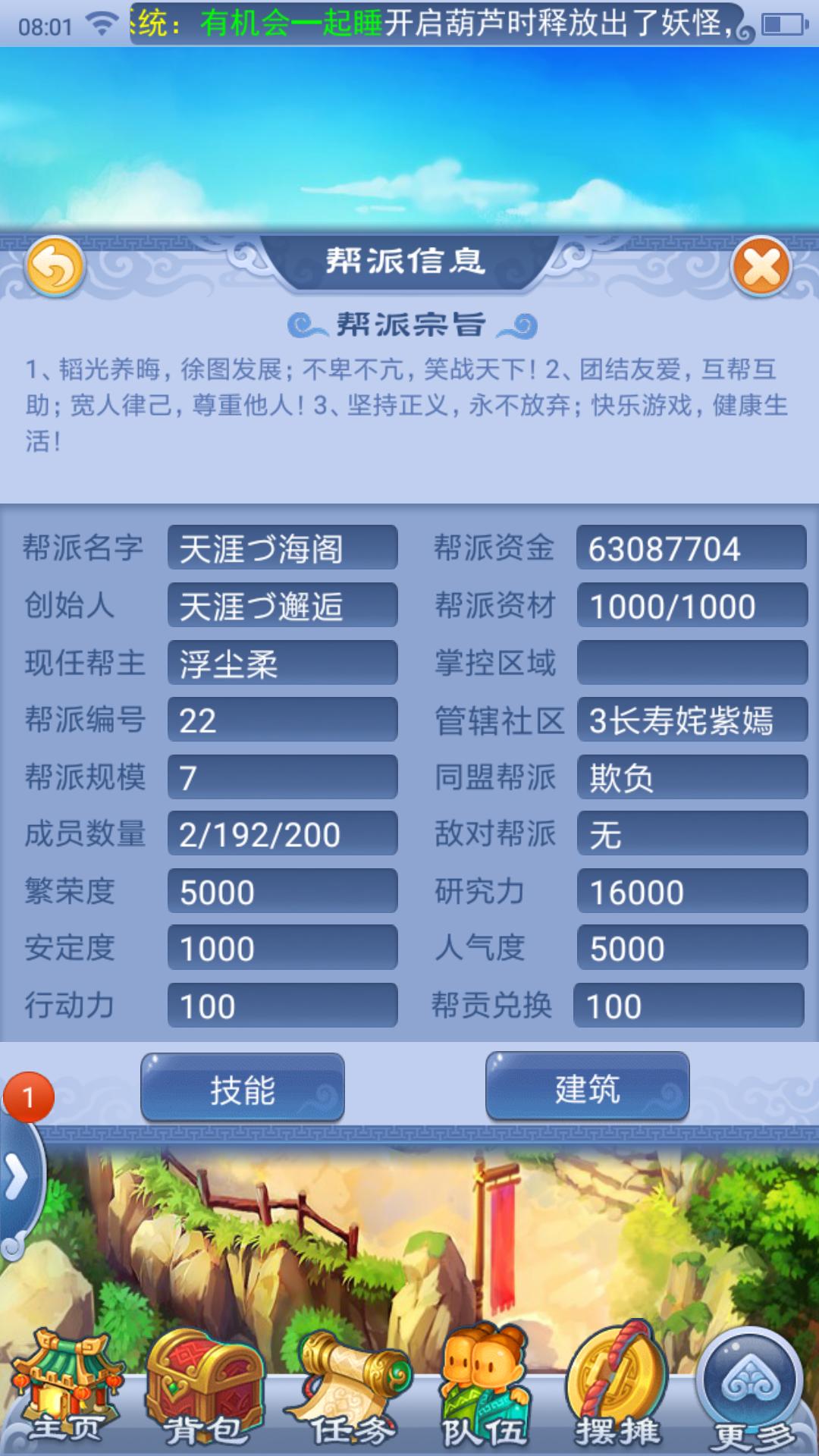Close the 帮派信息 panel
The height and width of the screenshot is (1456, 819).
pyautogui.click(x=761, y=266)
